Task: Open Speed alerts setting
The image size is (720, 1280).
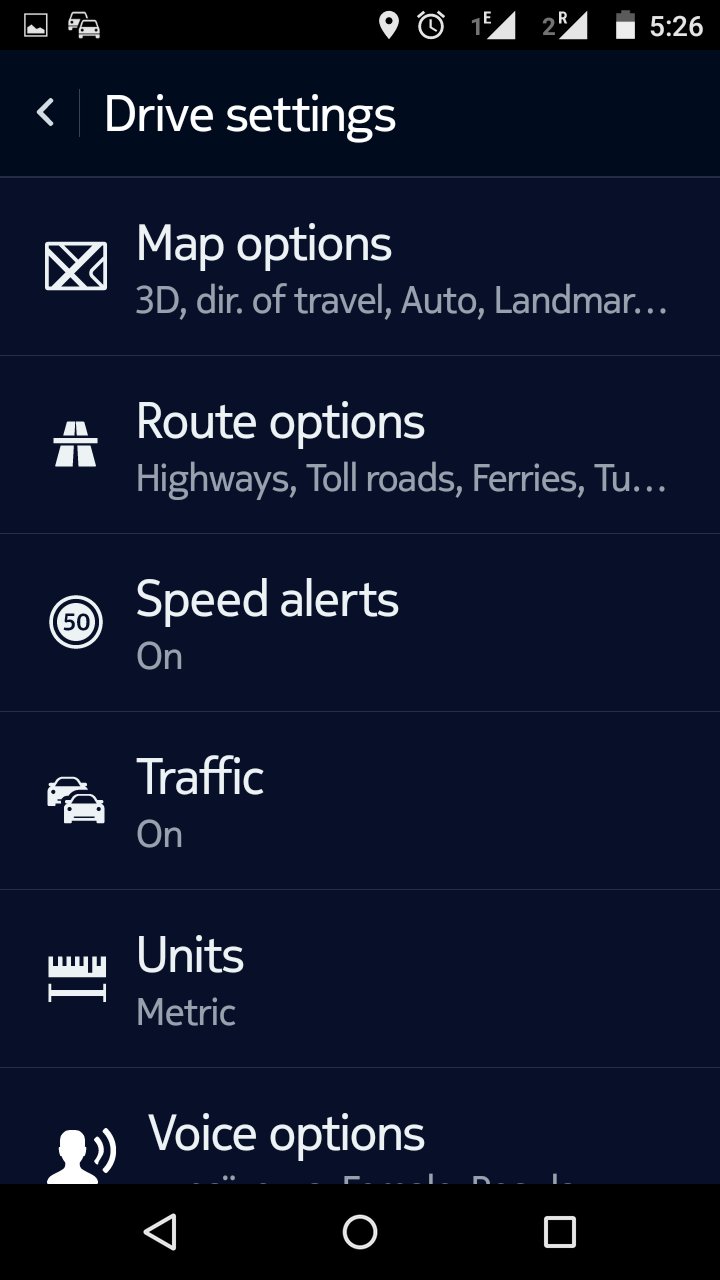Action: (360, 623)
